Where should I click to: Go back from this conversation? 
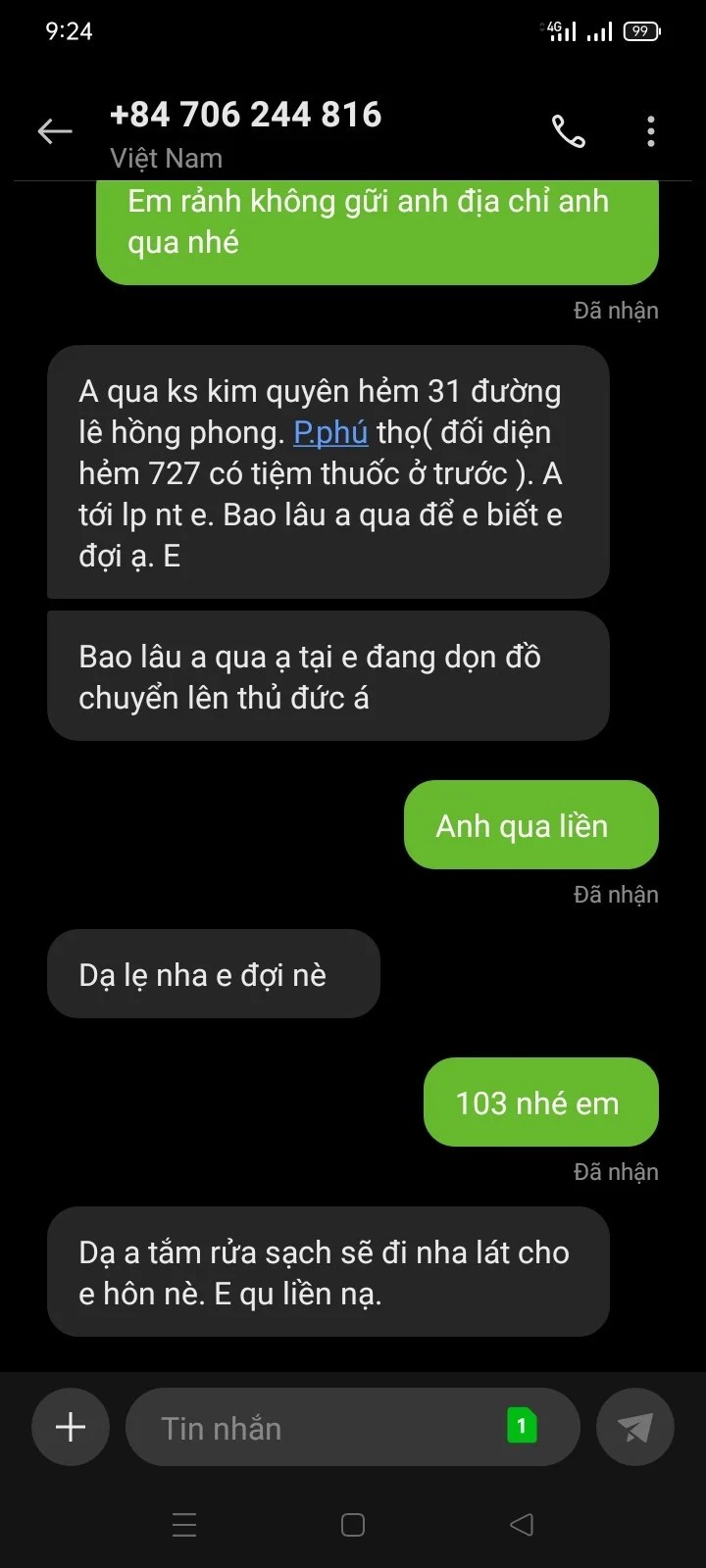click(55, 131)
